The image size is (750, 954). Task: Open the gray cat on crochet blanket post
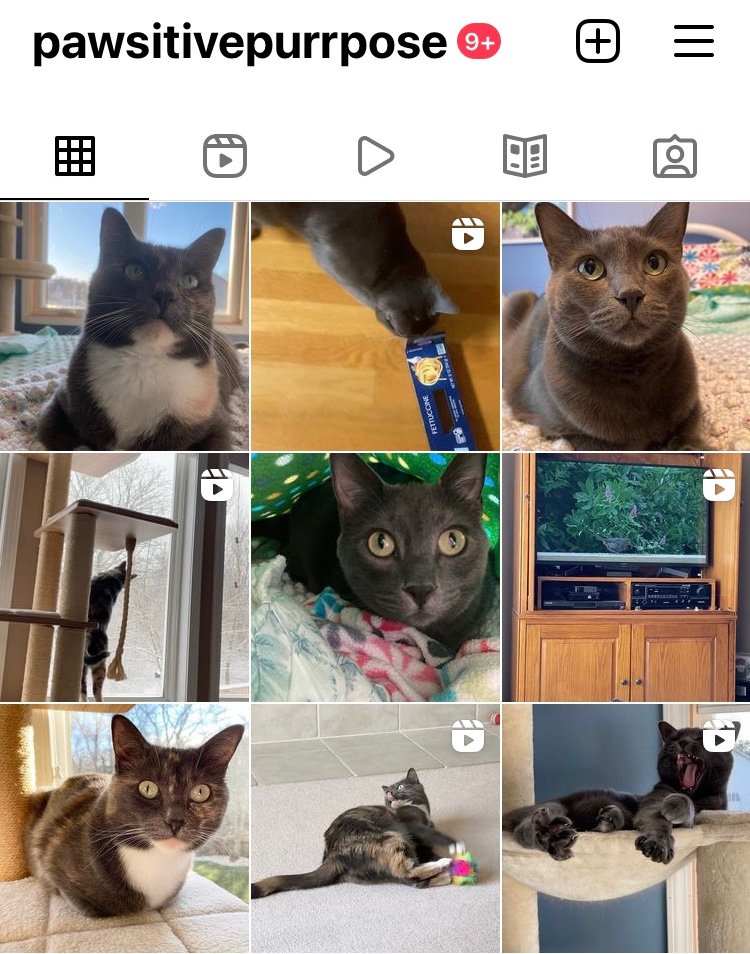point(626,326)
